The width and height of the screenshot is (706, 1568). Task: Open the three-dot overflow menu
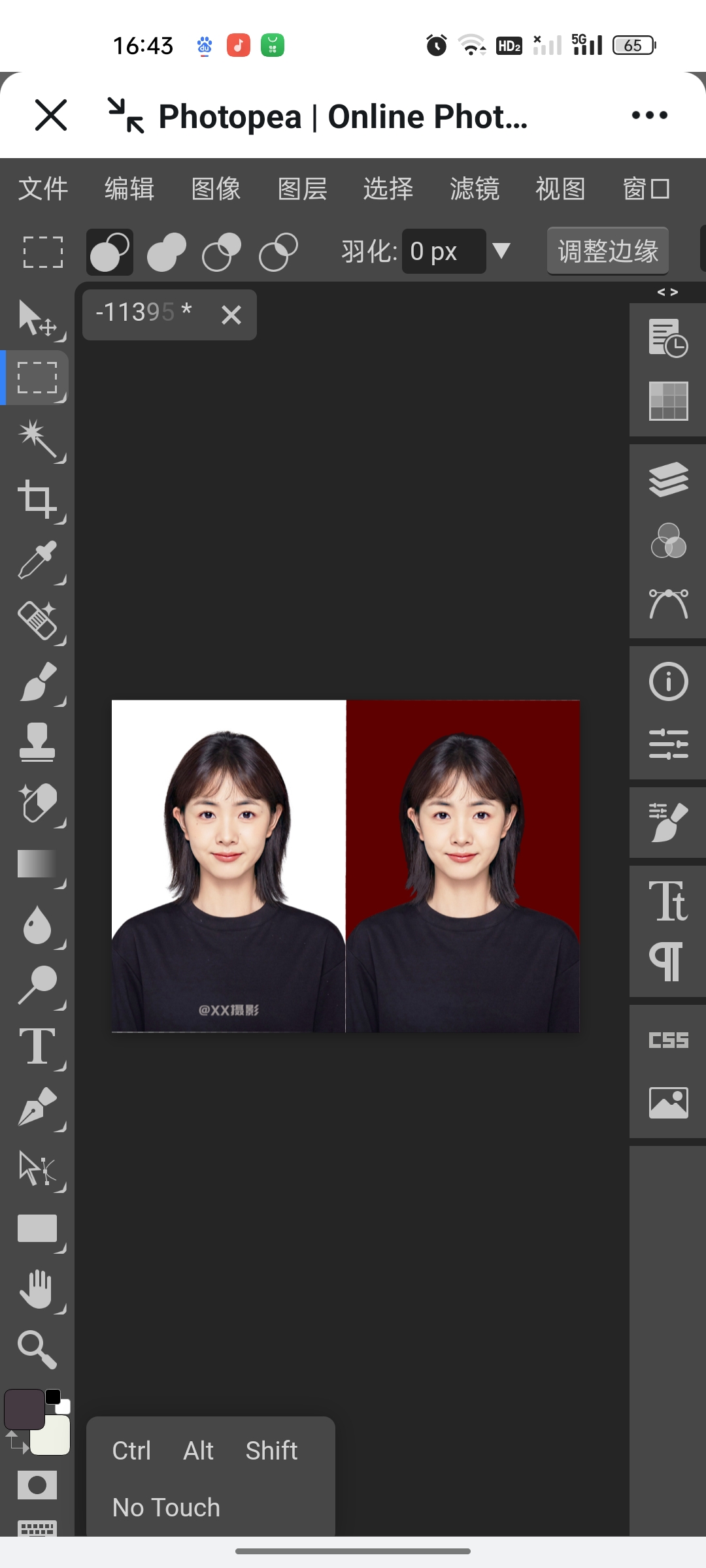tap(649, 116)
